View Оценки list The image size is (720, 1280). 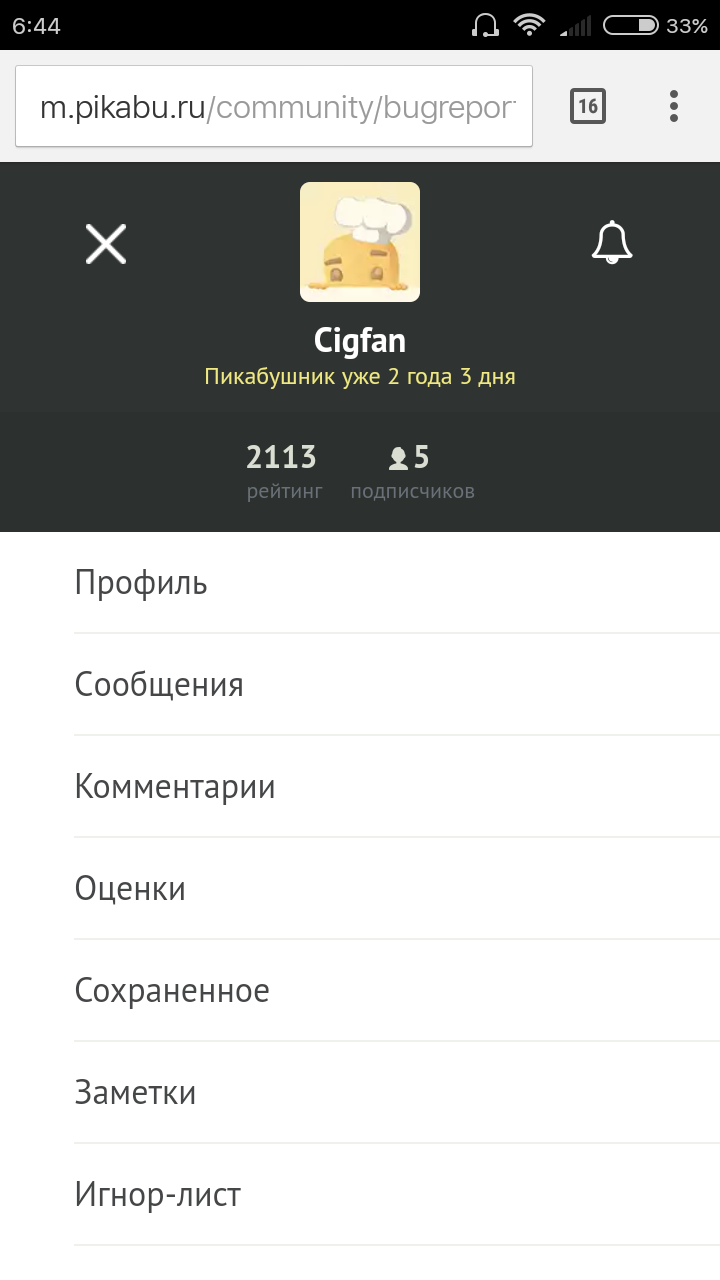(x=130, y=888)
